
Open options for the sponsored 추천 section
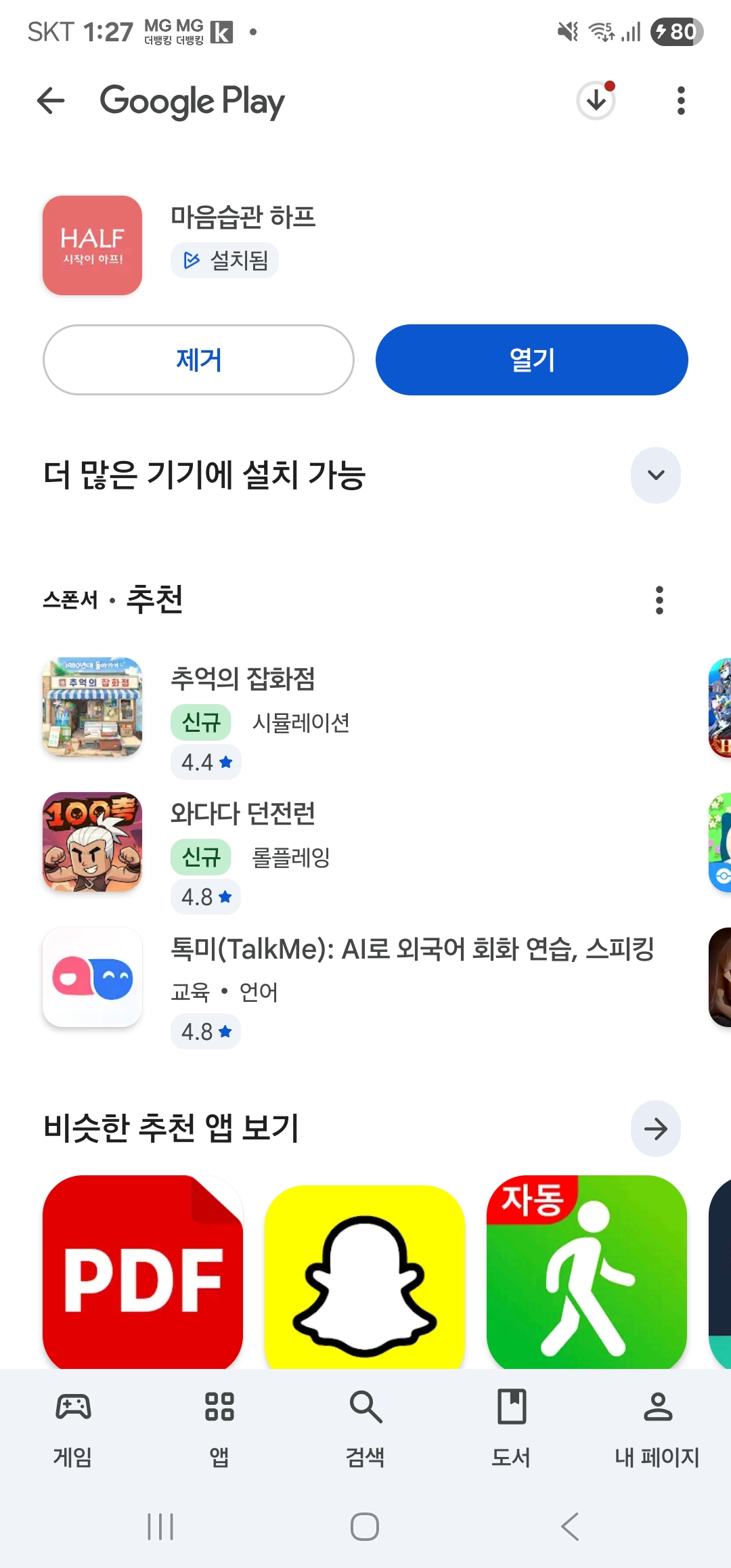click(x=659, y=600)
